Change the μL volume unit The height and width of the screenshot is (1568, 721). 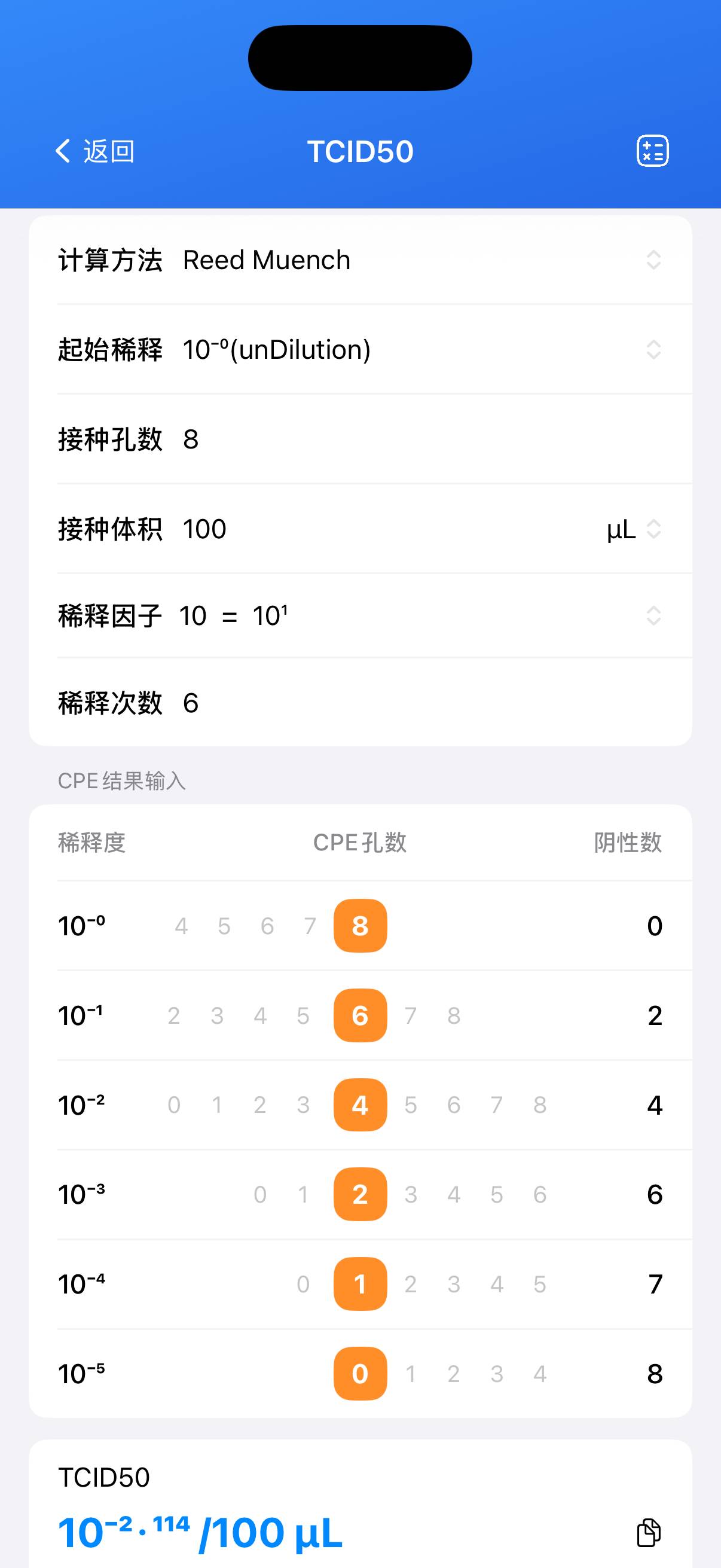pos(633,529)
